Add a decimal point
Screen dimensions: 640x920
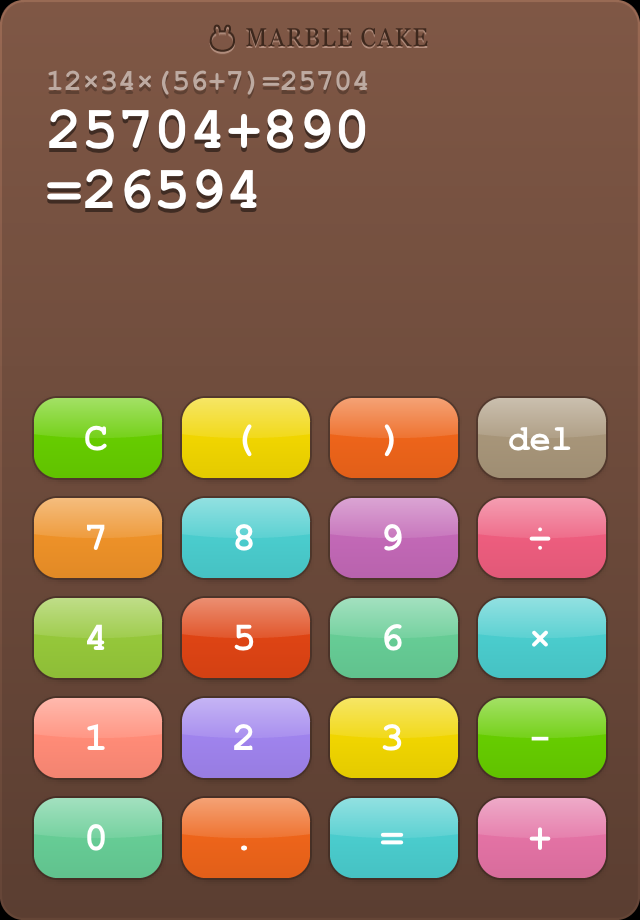[x=246, y=838]
